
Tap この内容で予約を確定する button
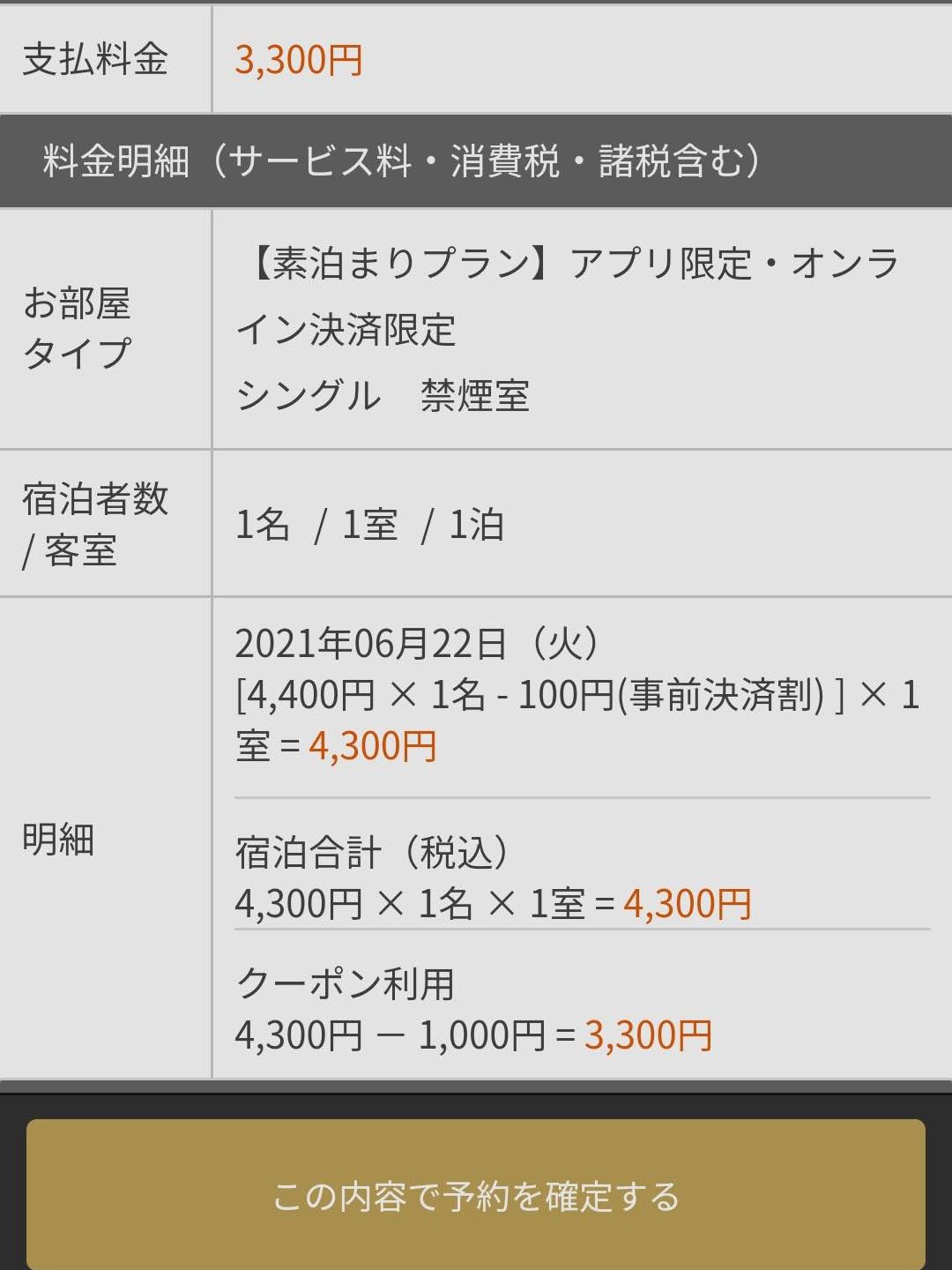click(x=476, y=1195)
